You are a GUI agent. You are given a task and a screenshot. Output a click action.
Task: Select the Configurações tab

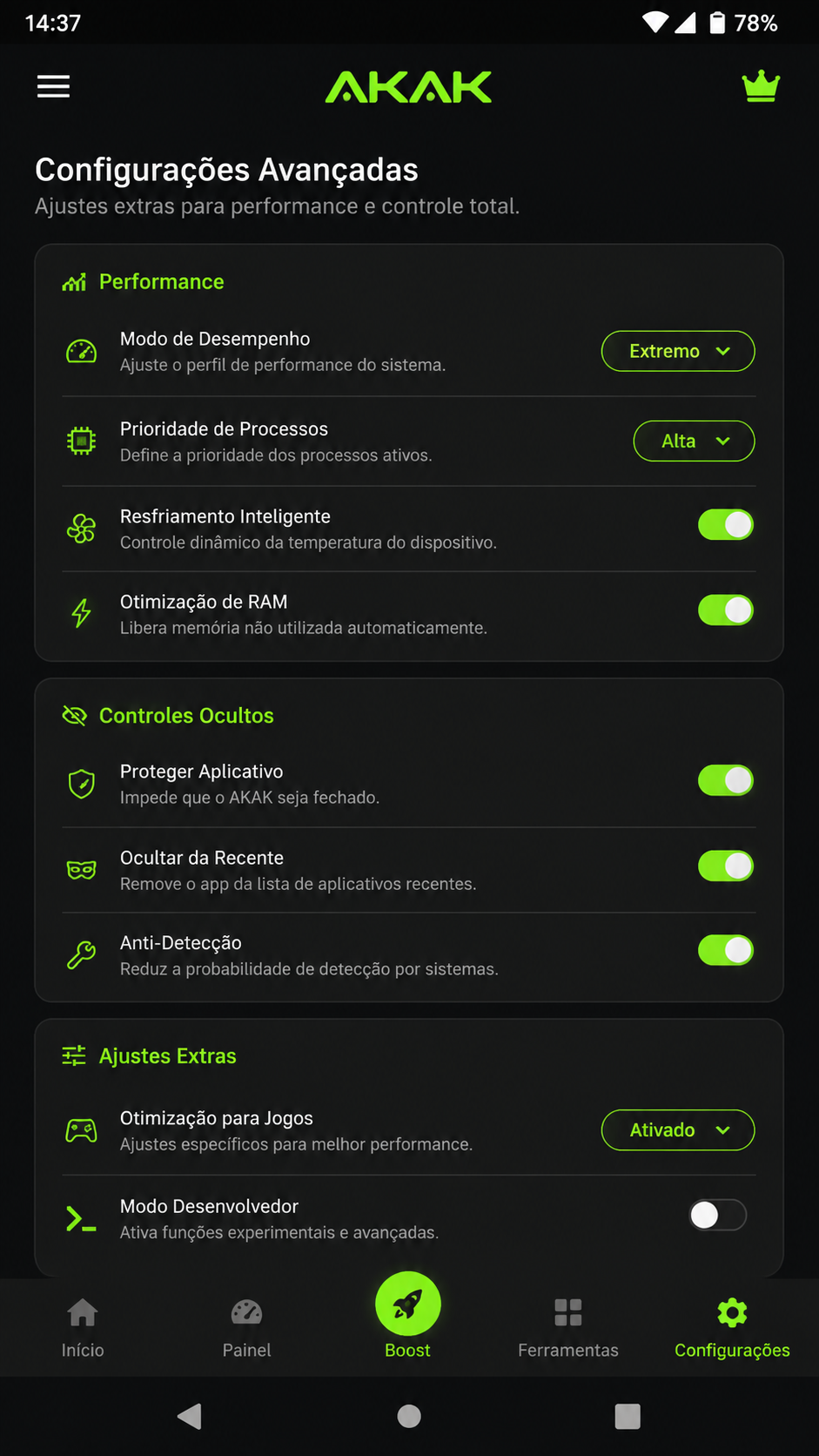point(732,1328)
